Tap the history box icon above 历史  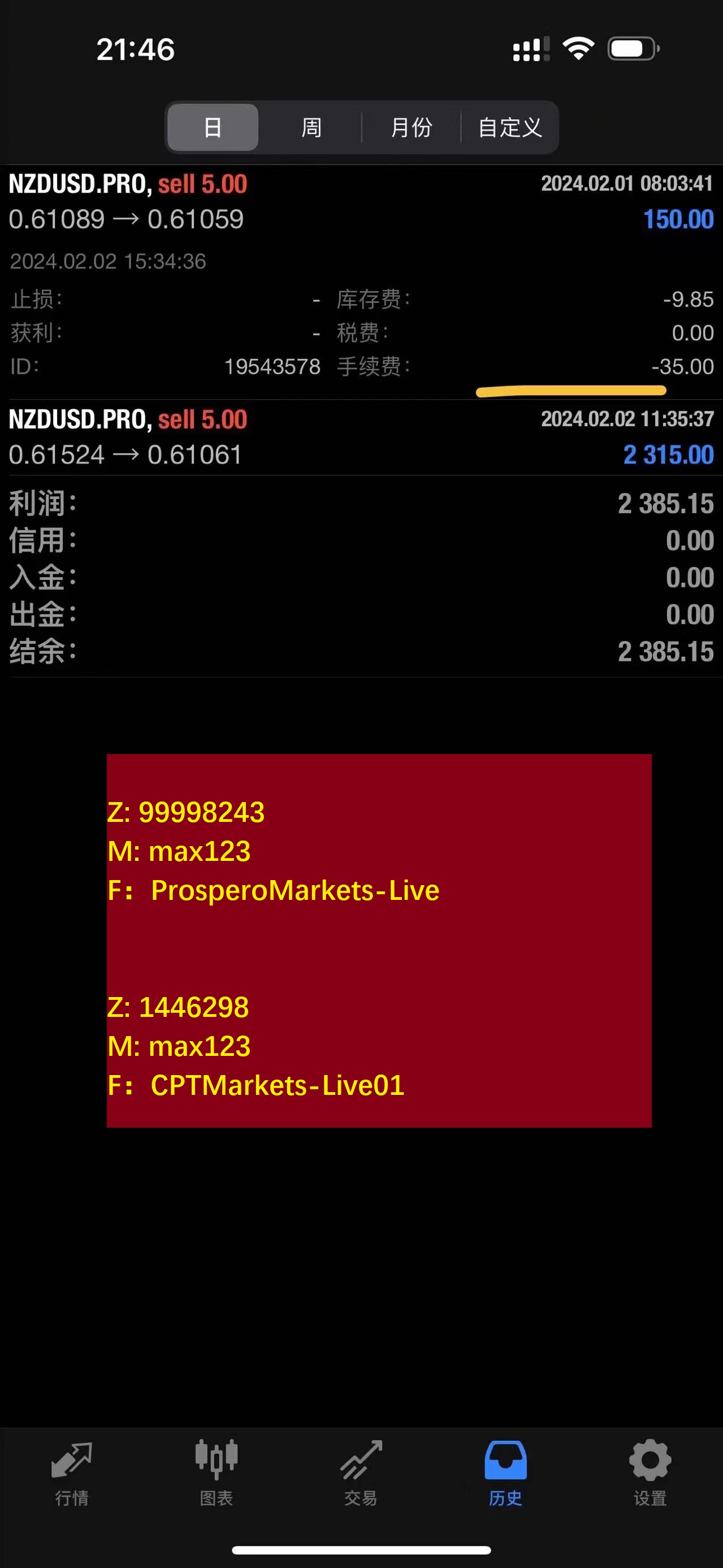tap(506, 1459)
